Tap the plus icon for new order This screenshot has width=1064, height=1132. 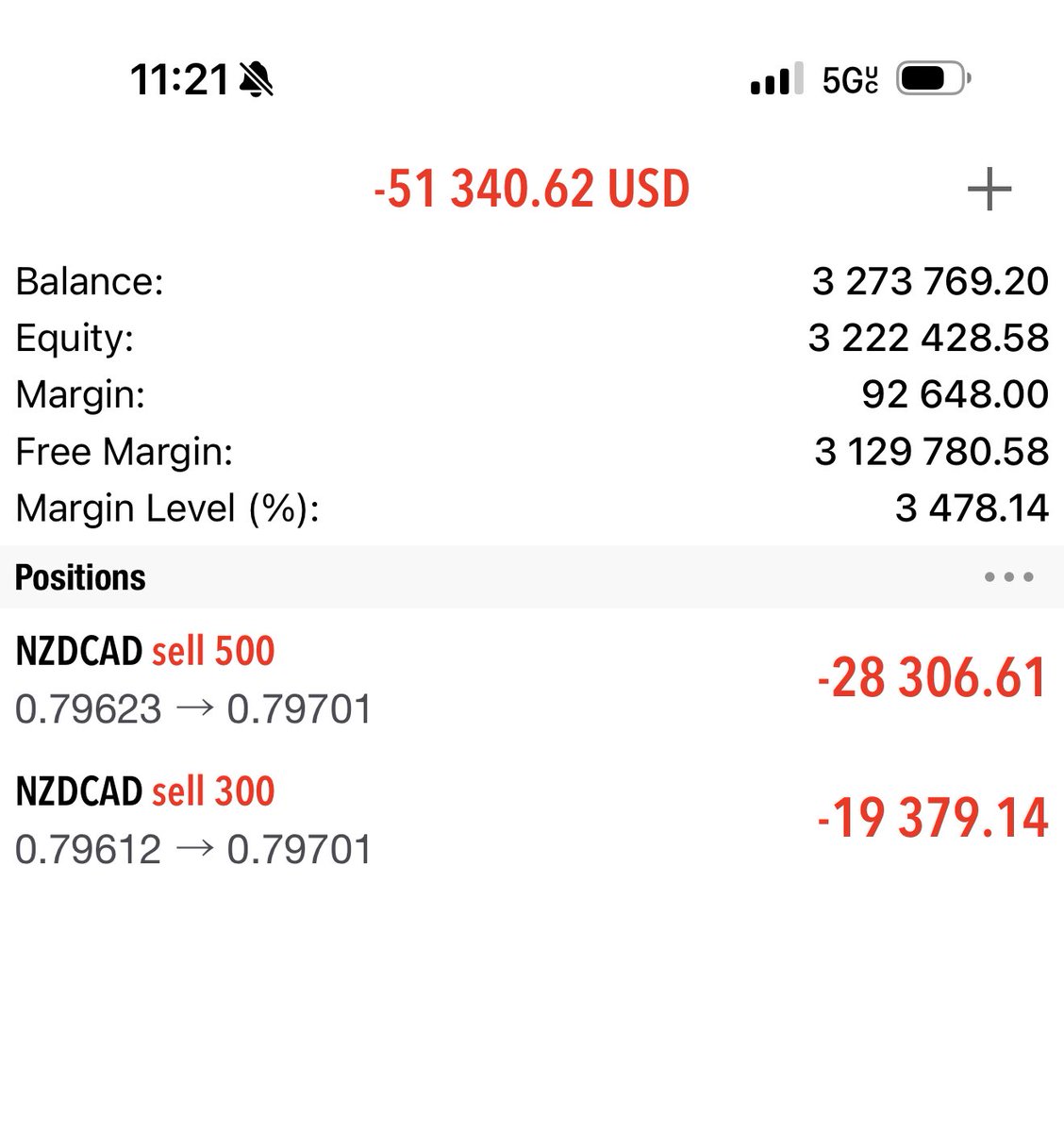coord(989,190)
